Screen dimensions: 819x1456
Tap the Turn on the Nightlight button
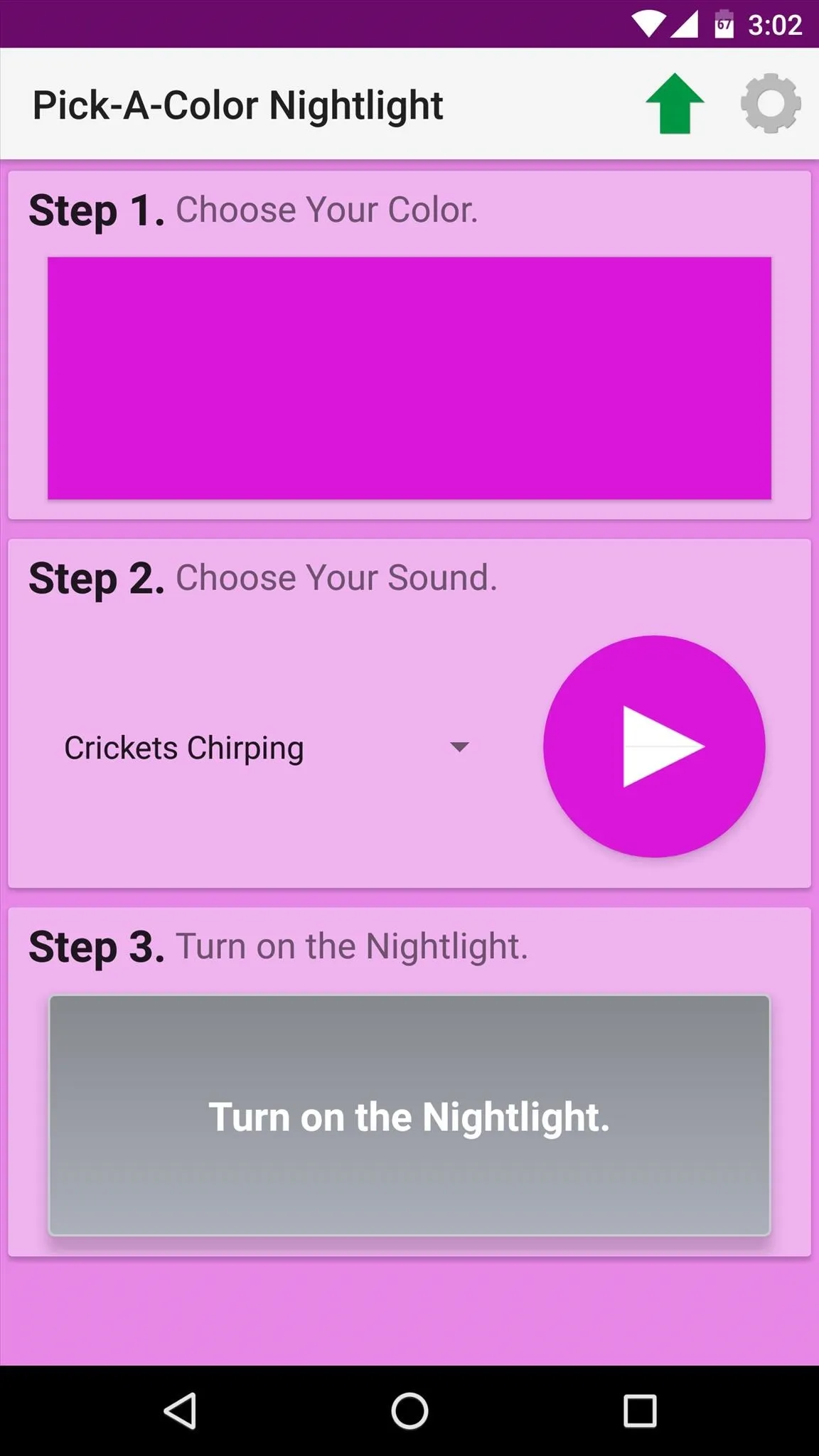(409, 1116)
